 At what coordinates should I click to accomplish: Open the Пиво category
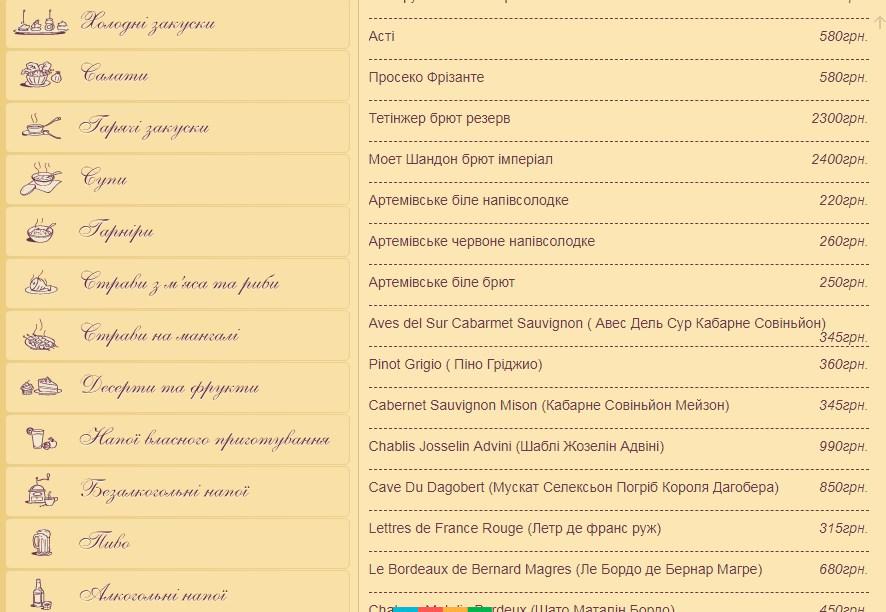pos(106,543)
